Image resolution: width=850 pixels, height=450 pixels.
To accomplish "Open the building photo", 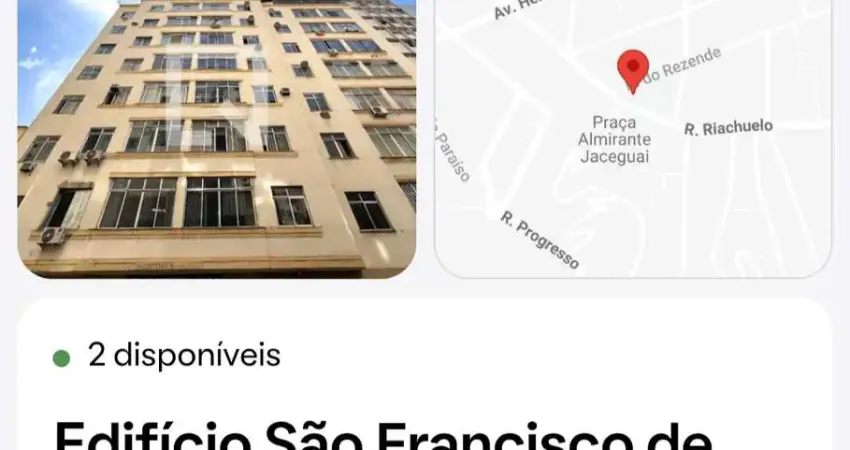I will tap(216, 138).
